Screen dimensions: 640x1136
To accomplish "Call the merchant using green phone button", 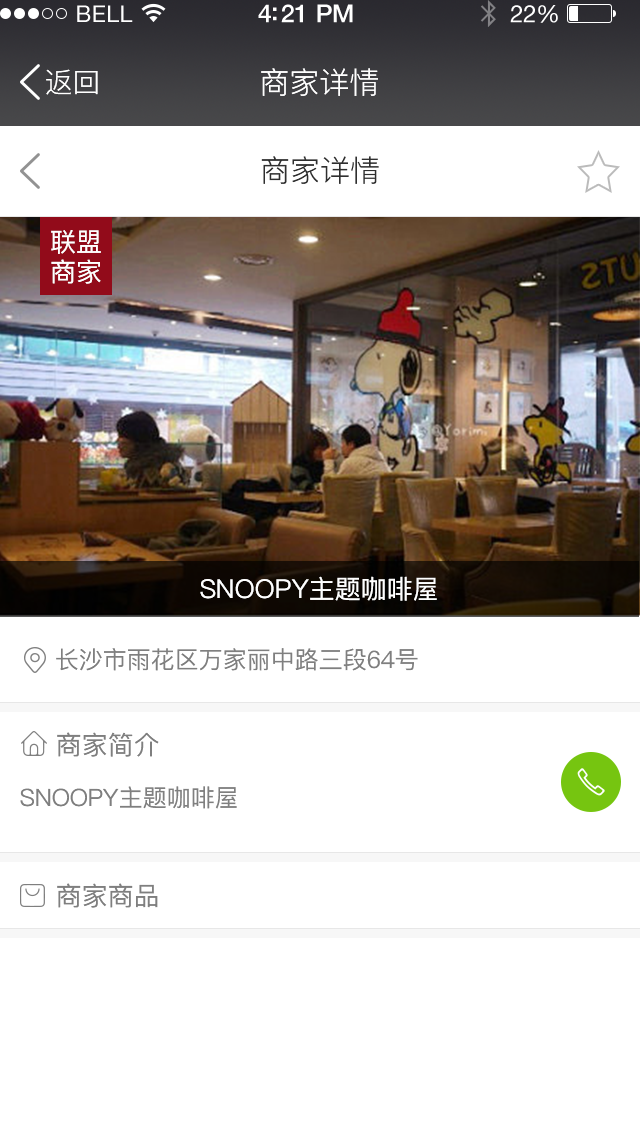I will tap(591, 782).
